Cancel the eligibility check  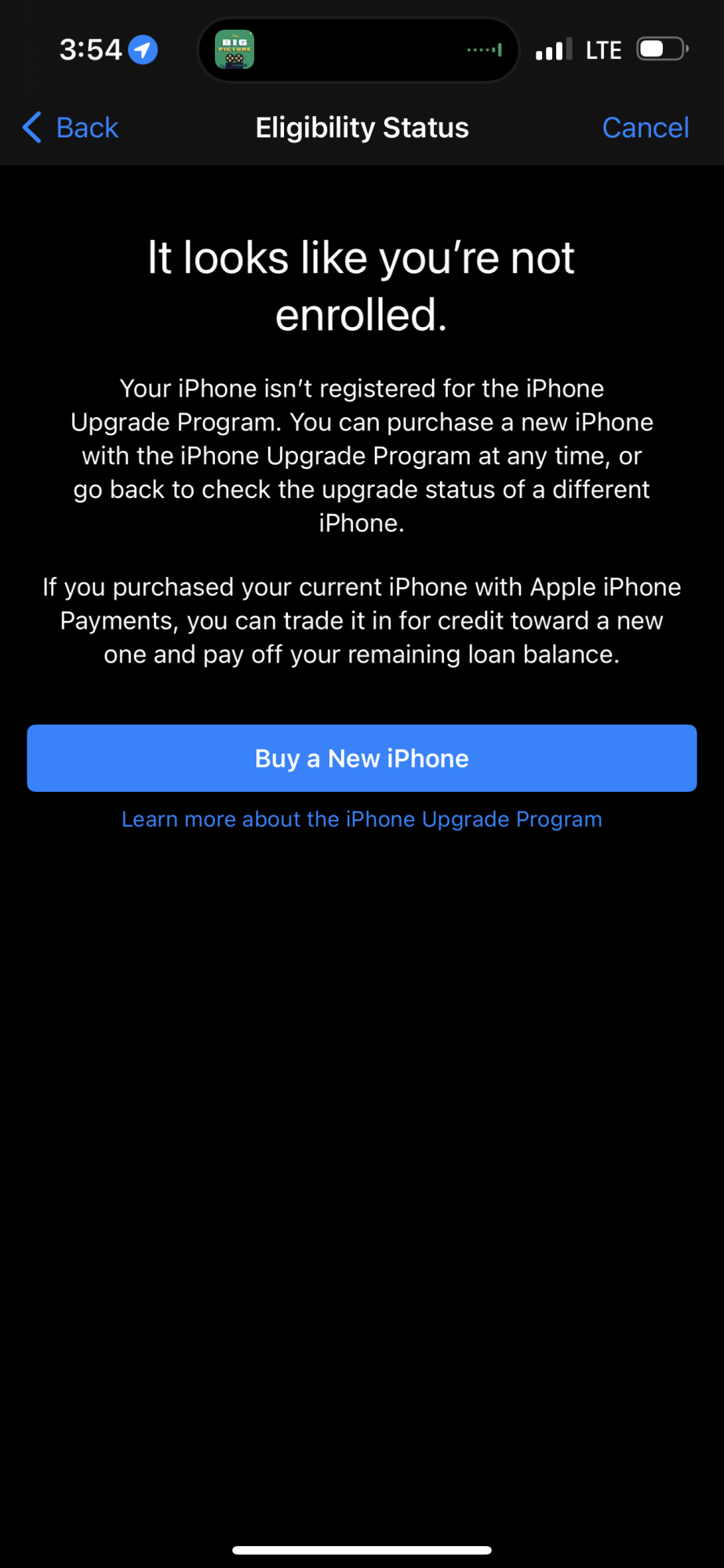tap(645, 128)
